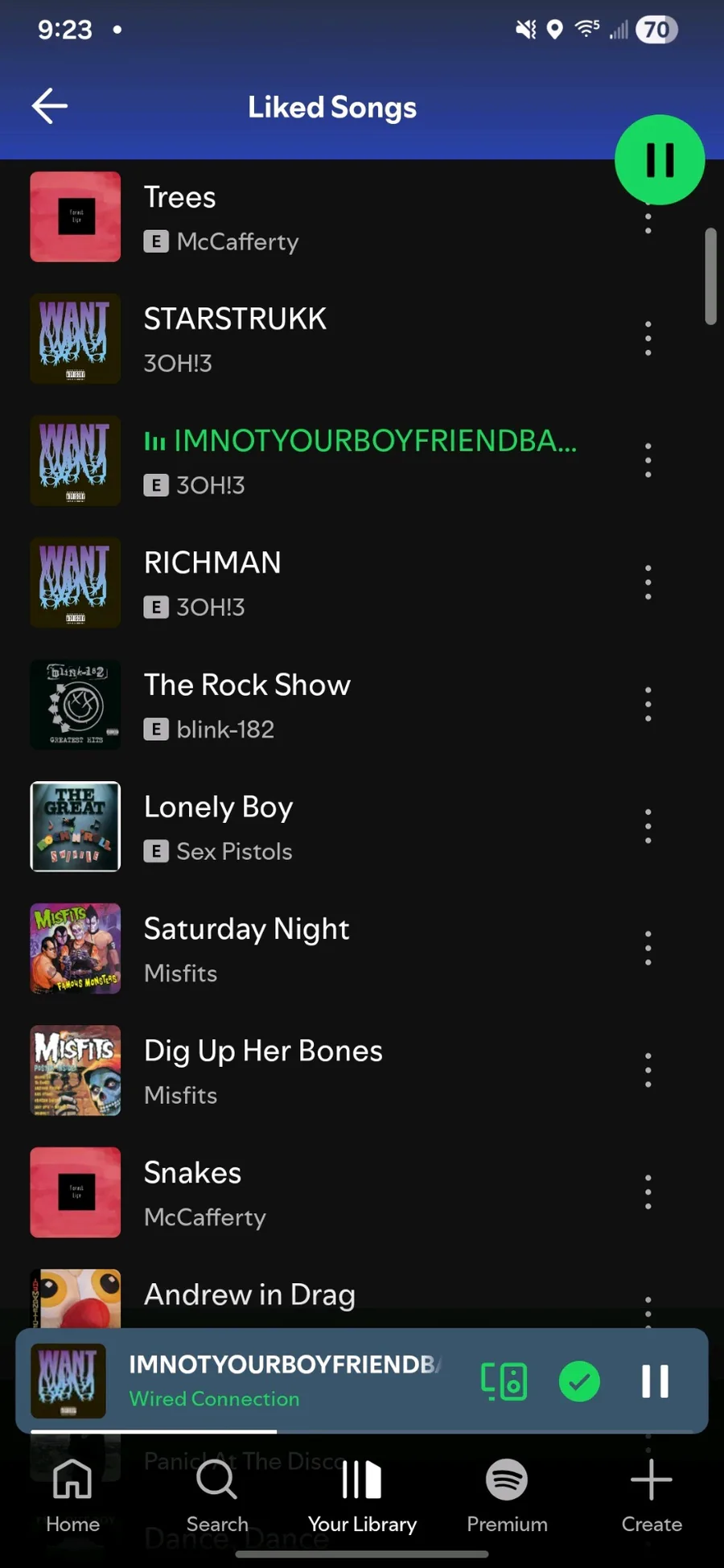The image size is (724, 1568).
Task: Play Saturday Night by Misfits
Action: point(322,949)
